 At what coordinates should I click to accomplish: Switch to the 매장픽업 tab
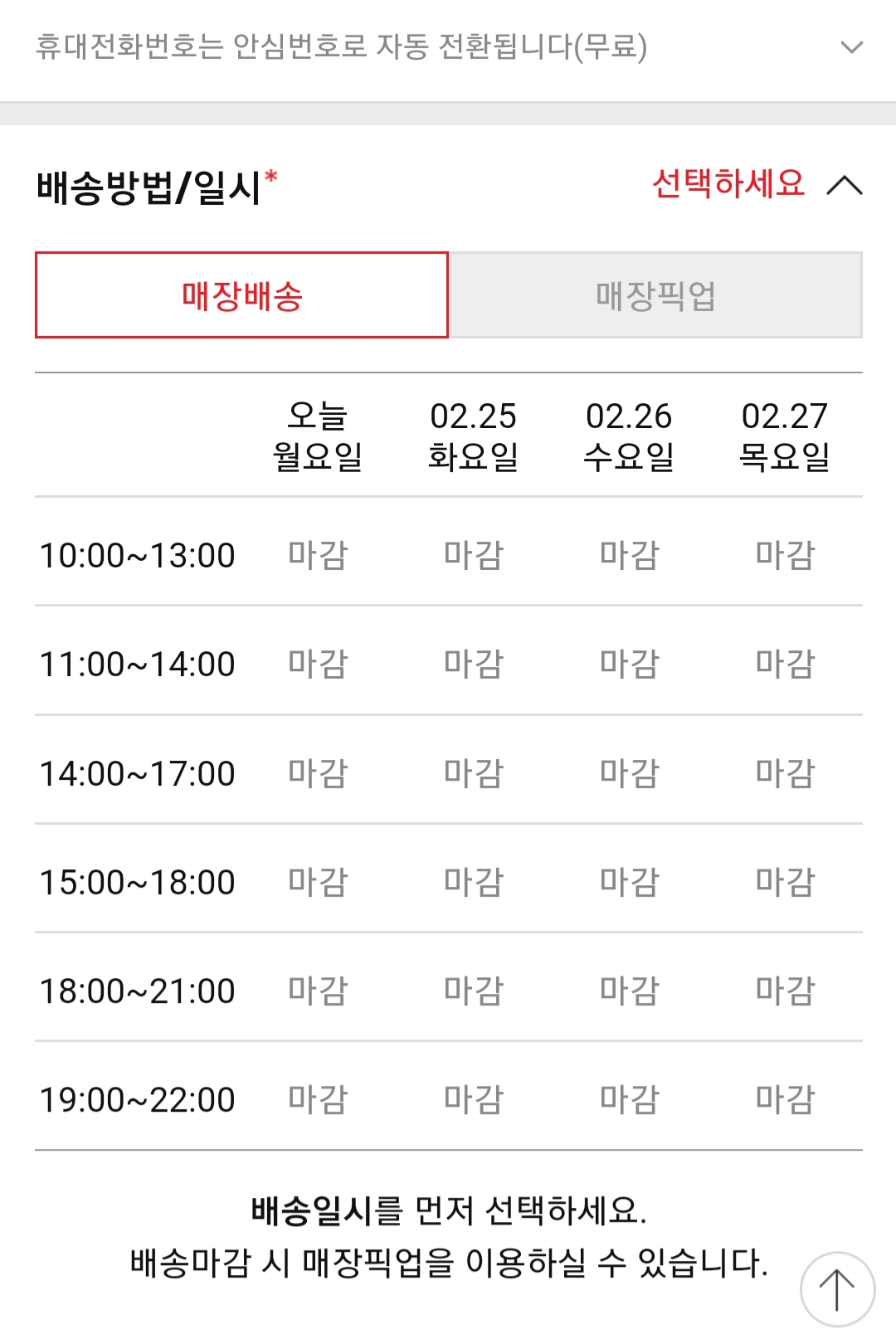click(655, 295)
